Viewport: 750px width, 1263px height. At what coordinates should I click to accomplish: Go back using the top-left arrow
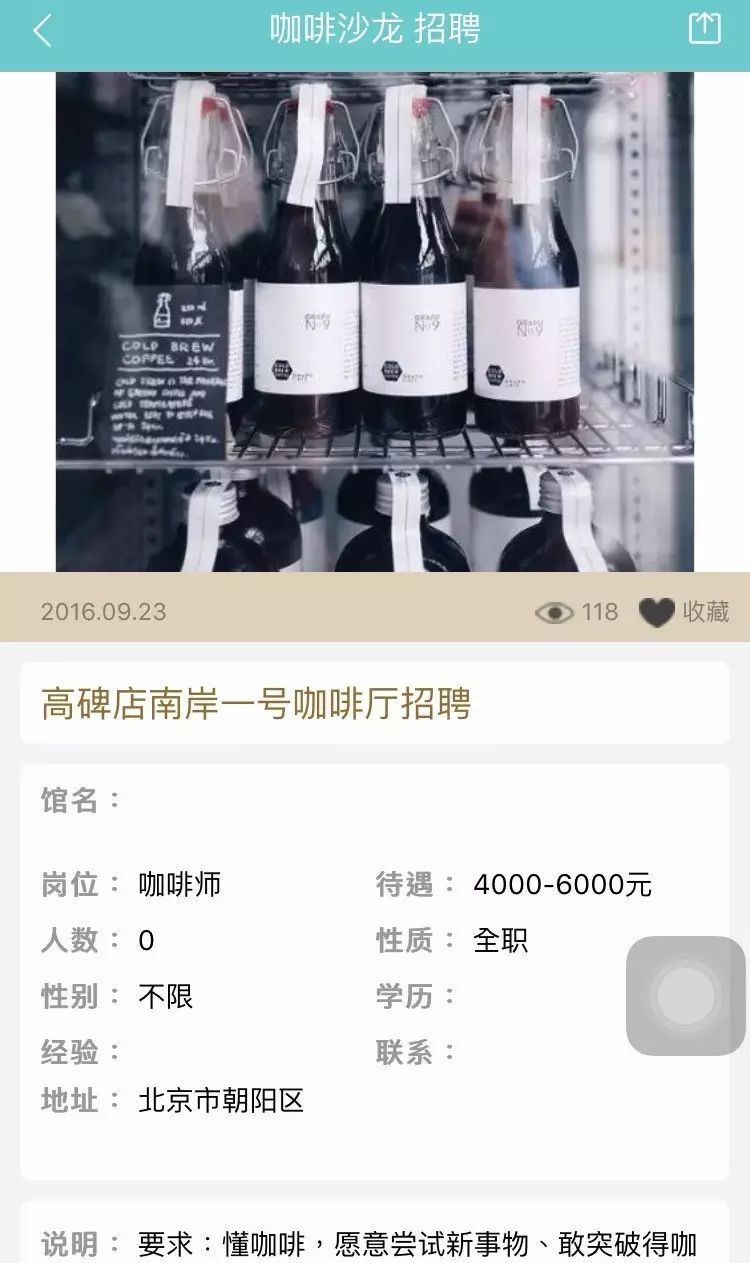[x=42, y=31]
